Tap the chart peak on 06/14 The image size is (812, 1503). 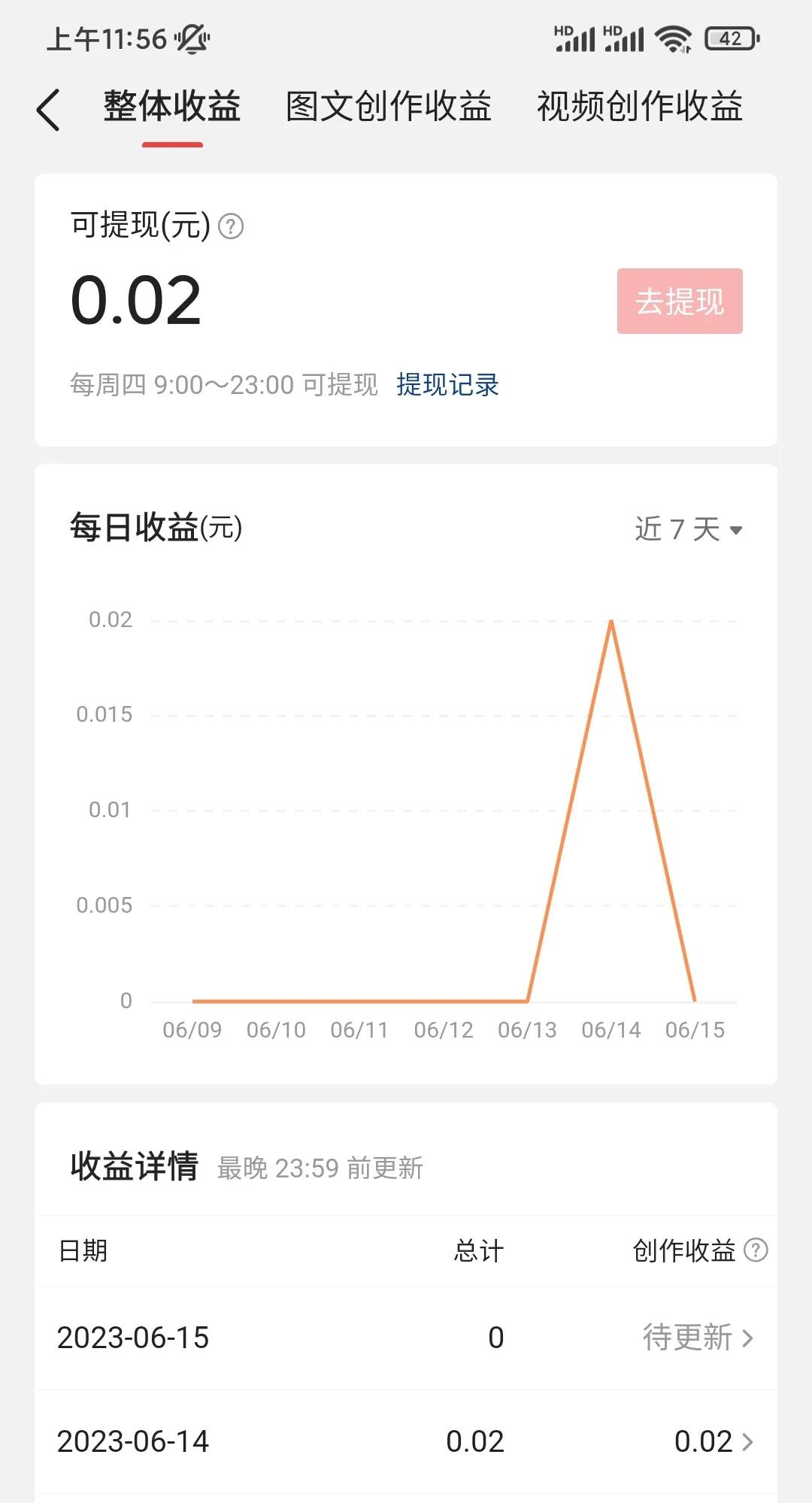tap(611, 621)
